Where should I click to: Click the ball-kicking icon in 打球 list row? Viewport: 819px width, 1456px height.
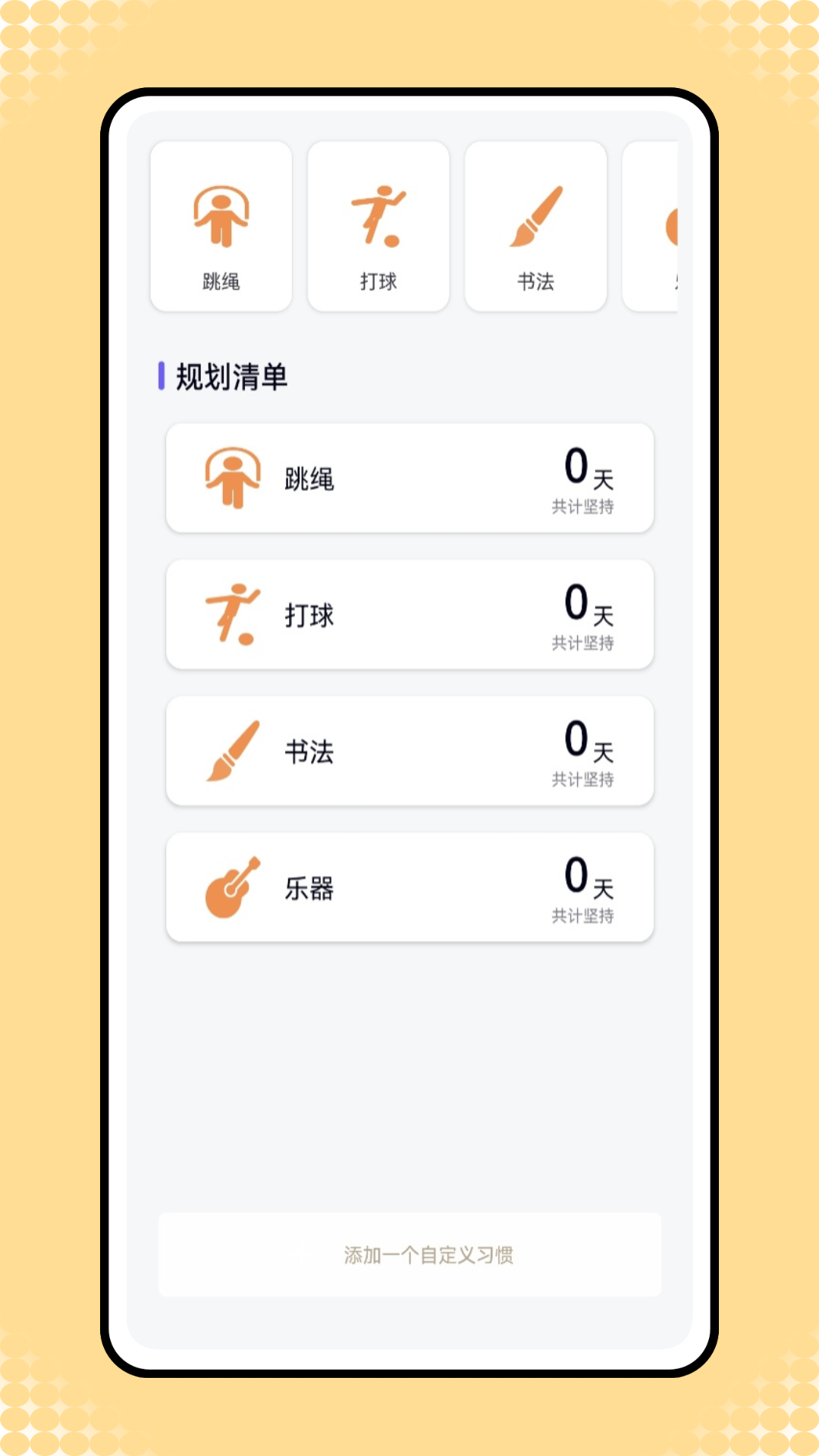[231, 613]
